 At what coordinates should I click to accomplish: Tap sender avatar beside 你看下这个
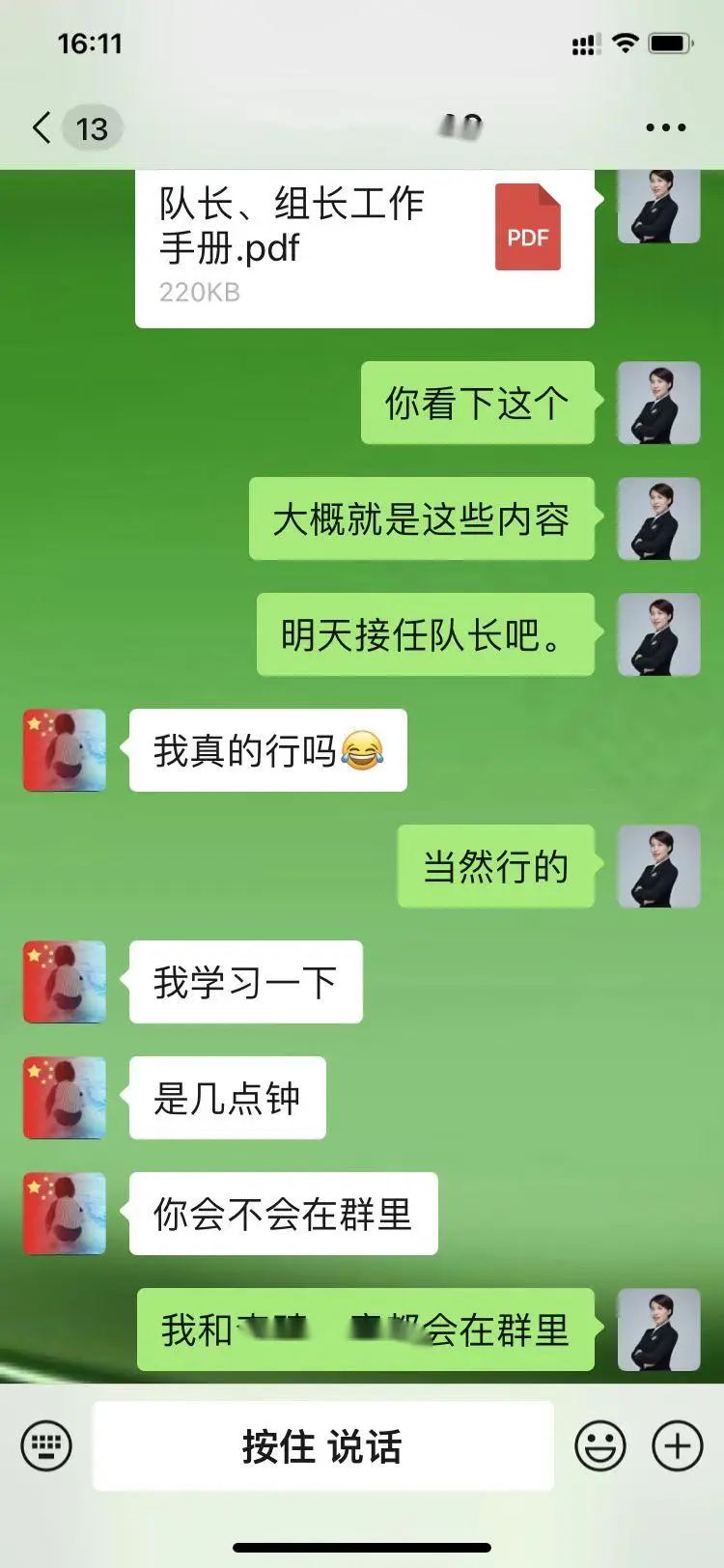pyautogui.click(x=658, y=403)
